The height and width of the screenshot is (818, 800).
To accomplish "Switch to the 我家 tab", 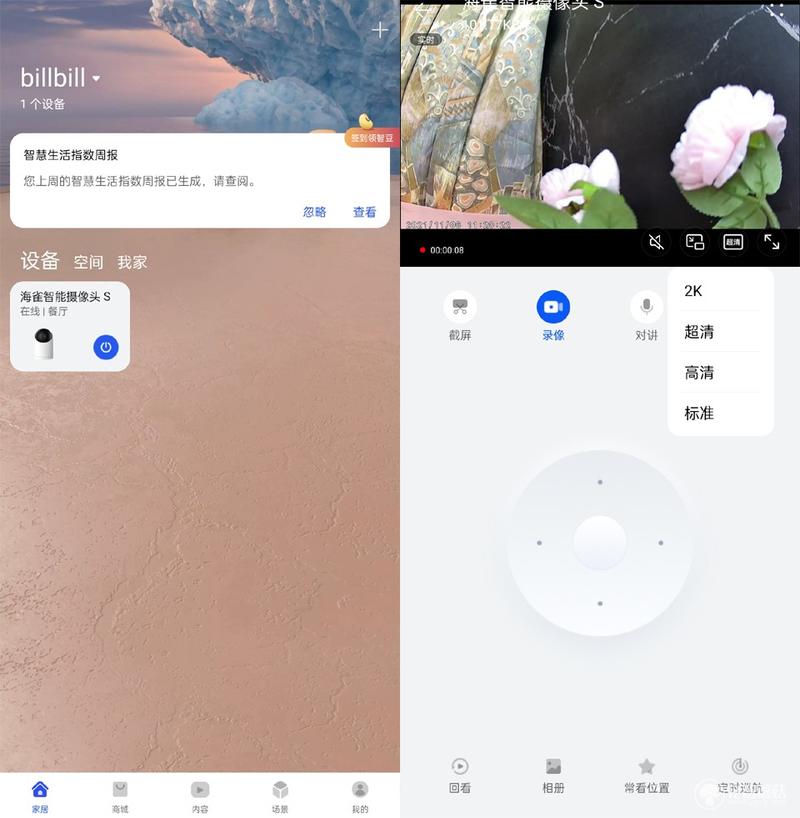I will pos(132,262).
